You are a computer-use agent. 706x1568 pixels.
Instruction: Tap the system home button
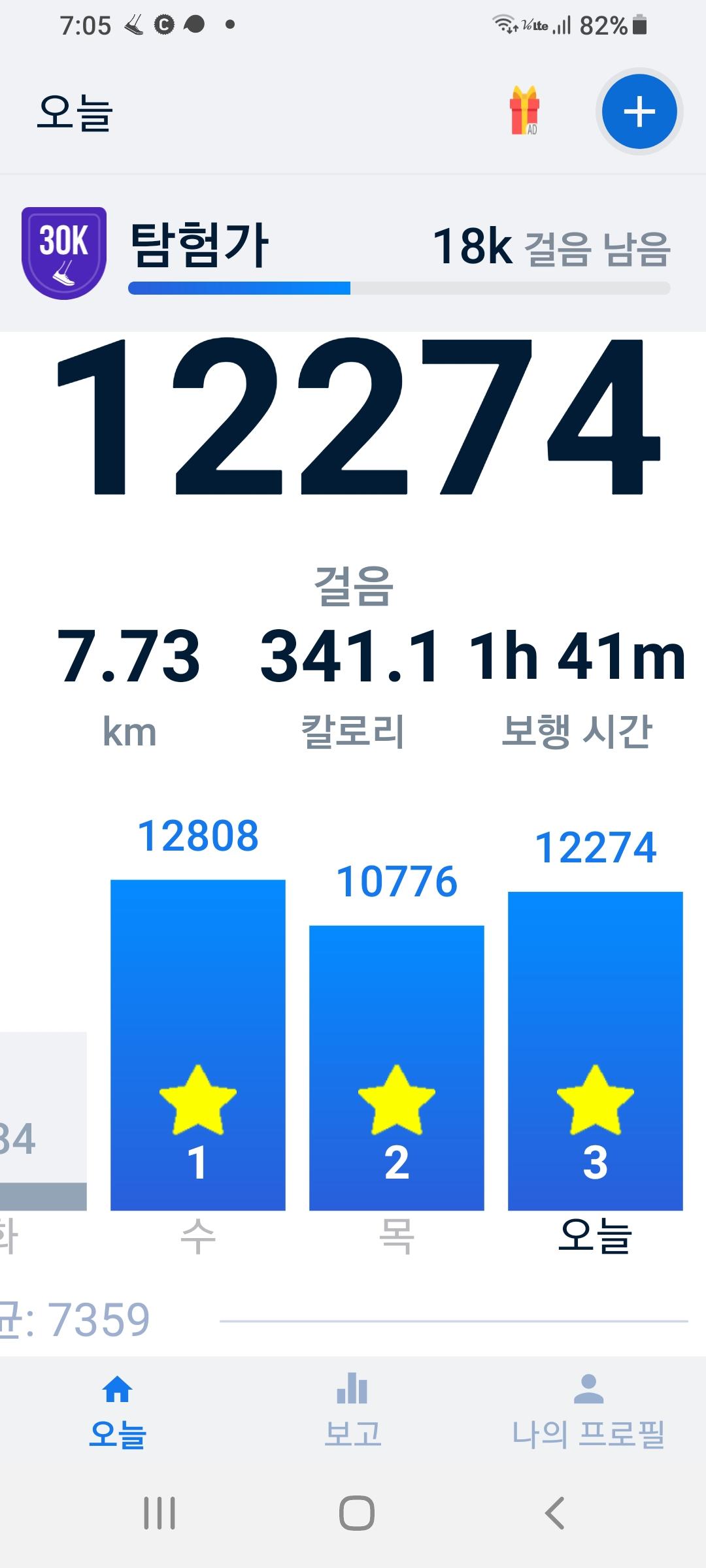coord(356,1513)
